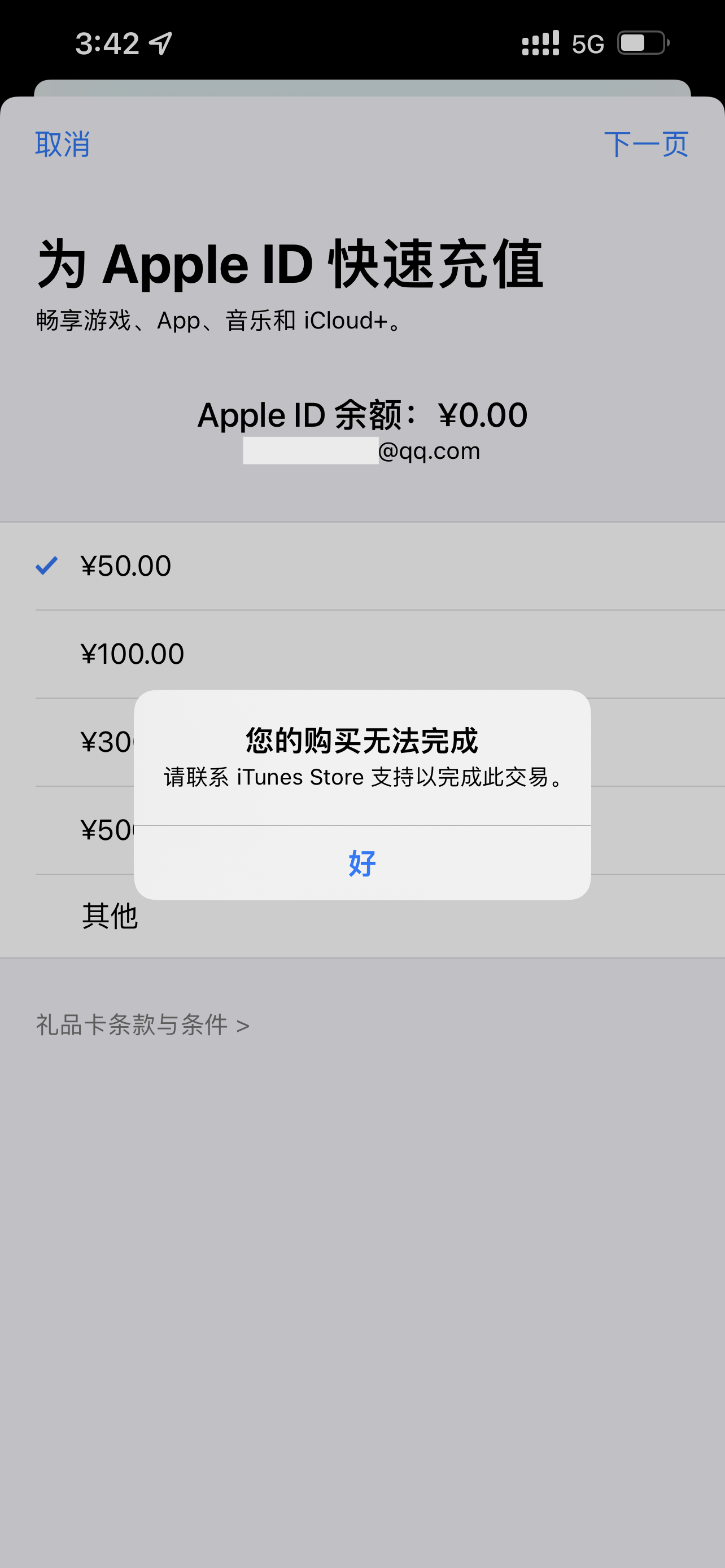725x1568 pixels.
Task: Choose the ¥100.00 top-up amount
Action: click(x=133, y=654)
